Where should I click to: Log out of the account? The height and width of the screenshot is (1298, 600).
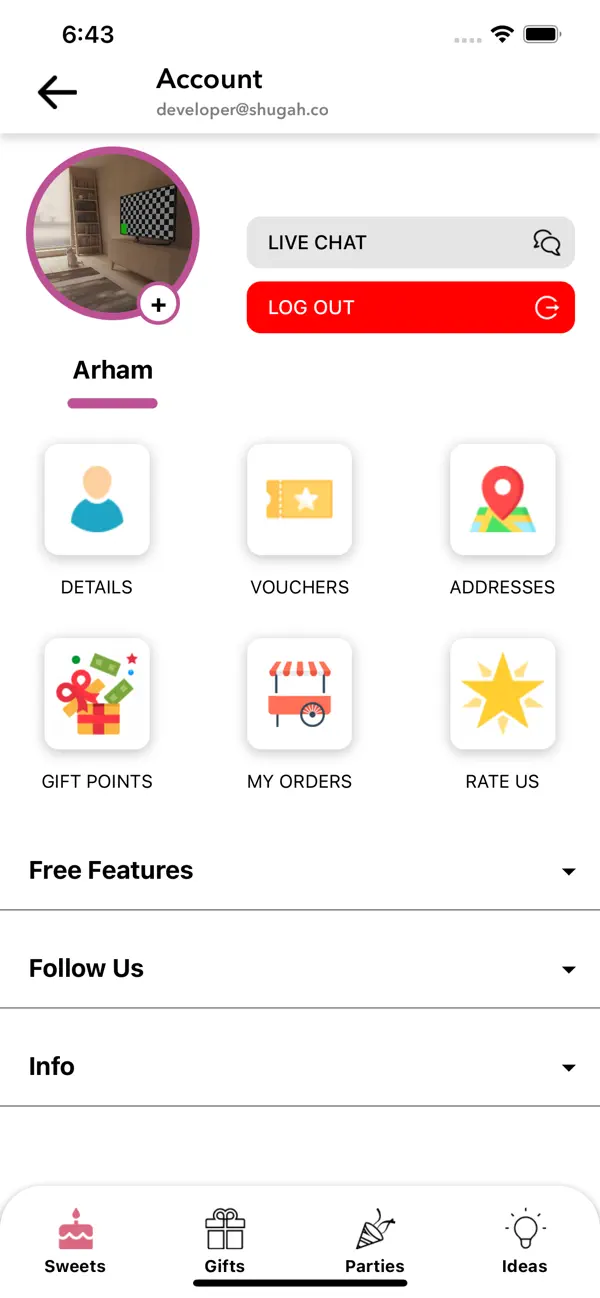[410, 307]
